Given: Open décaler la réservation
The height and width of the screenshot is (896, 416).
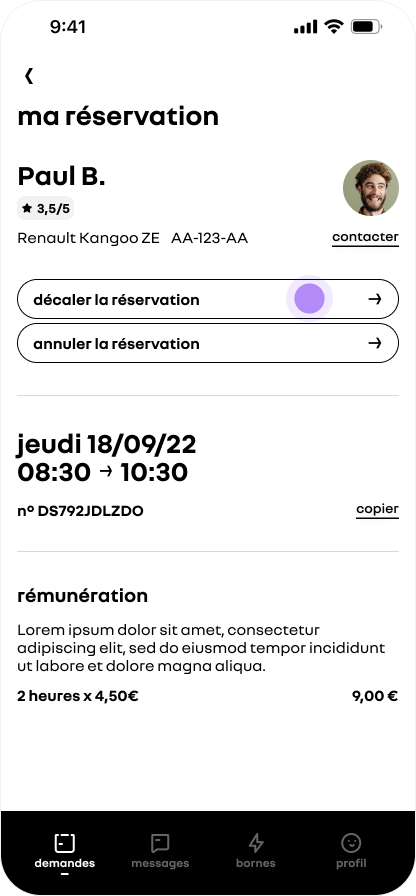Looking at the screenshot, I should coord(207,299).
